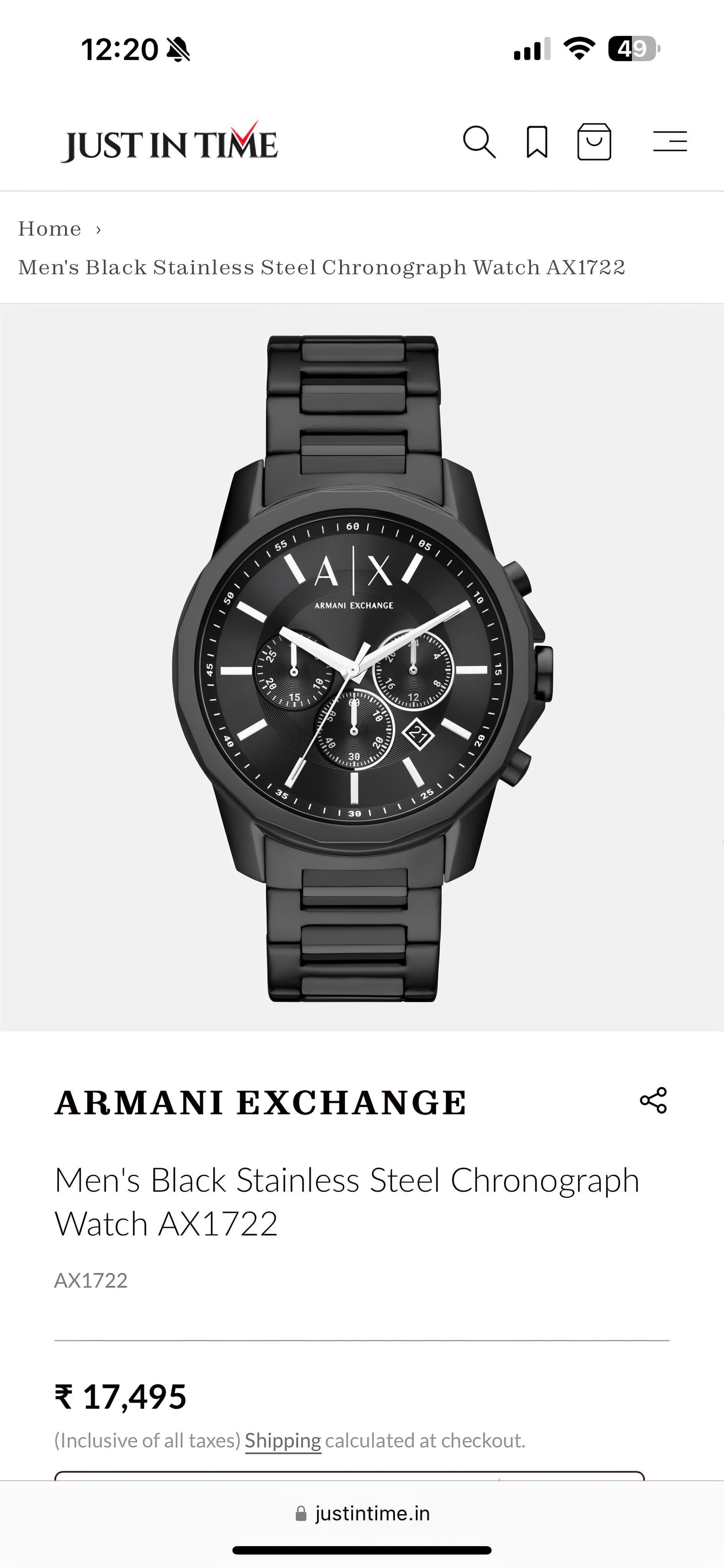
Task: Go to Home via breadcrumb
Action: pyautogui.click(x=49, y=229)
